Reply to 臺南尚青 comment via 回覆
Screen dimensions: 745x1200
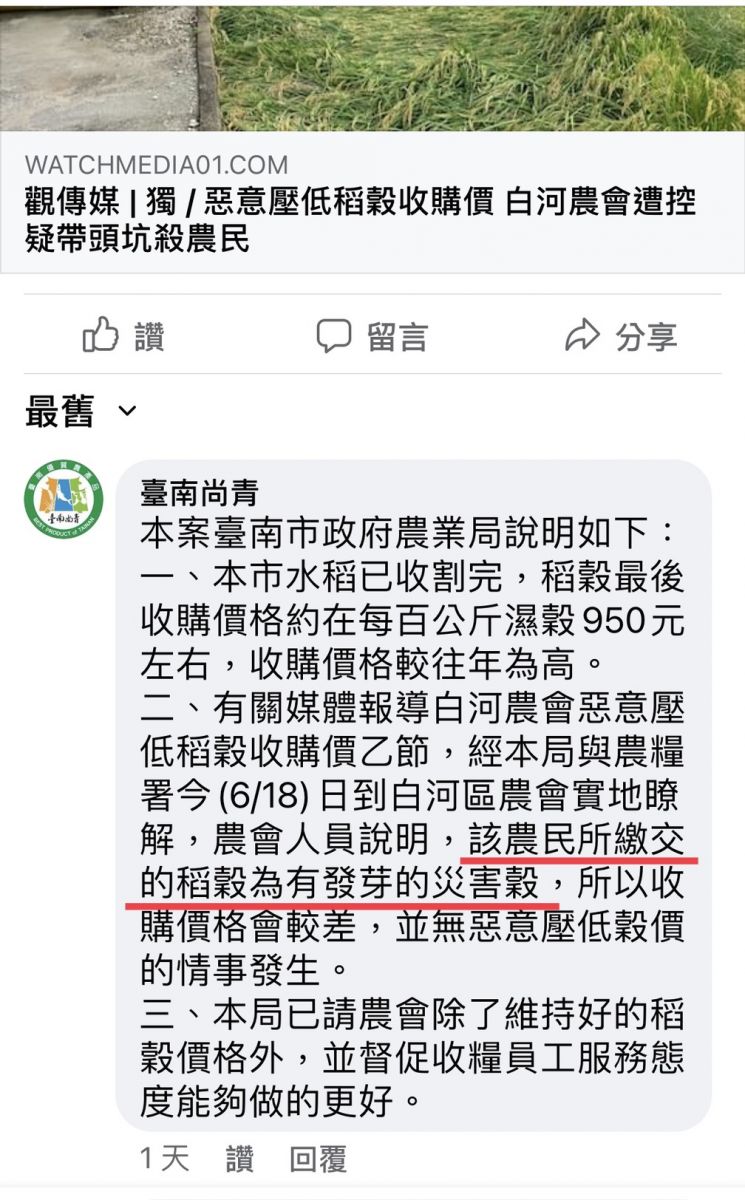click(317, 1159)
